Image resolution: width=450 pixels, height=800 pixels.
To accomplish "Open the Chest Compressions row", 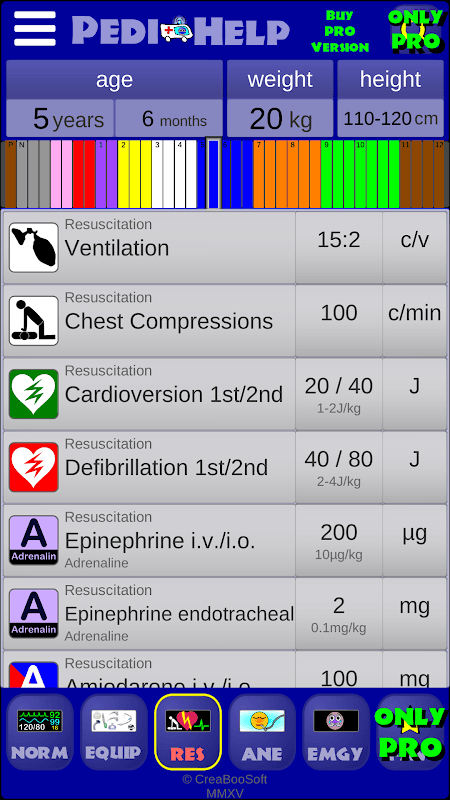I will [x=225, y=320].
